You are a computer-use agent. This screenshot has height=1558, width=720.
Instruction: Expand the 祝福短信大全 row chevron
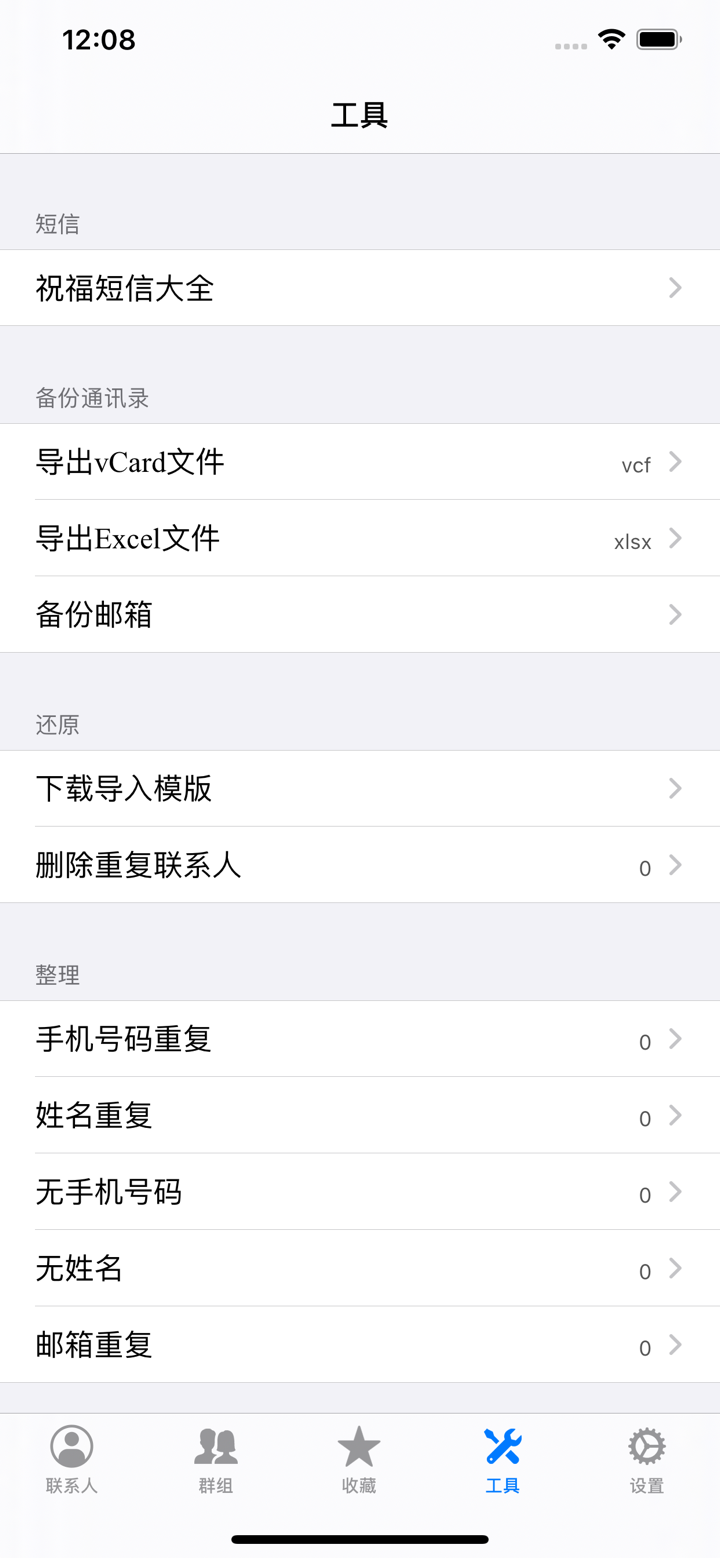675,287
